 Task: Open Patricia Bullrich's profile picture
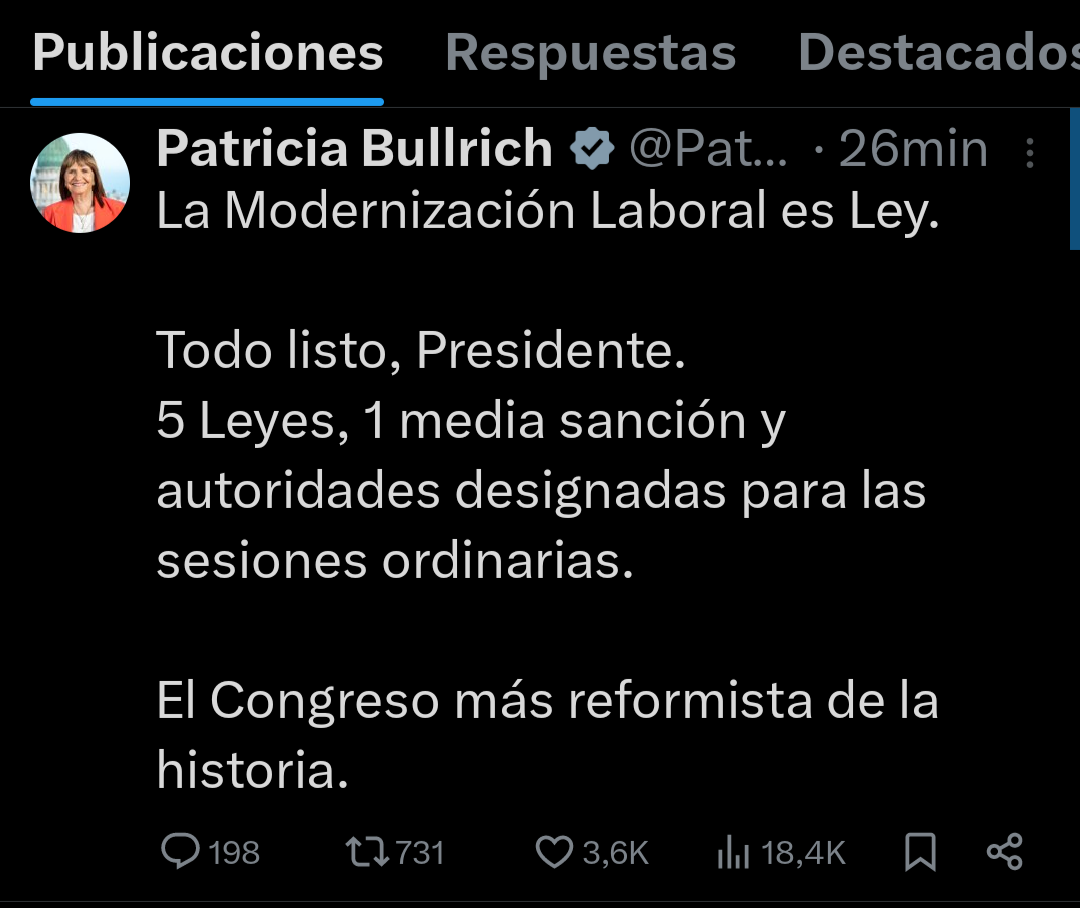80,183
